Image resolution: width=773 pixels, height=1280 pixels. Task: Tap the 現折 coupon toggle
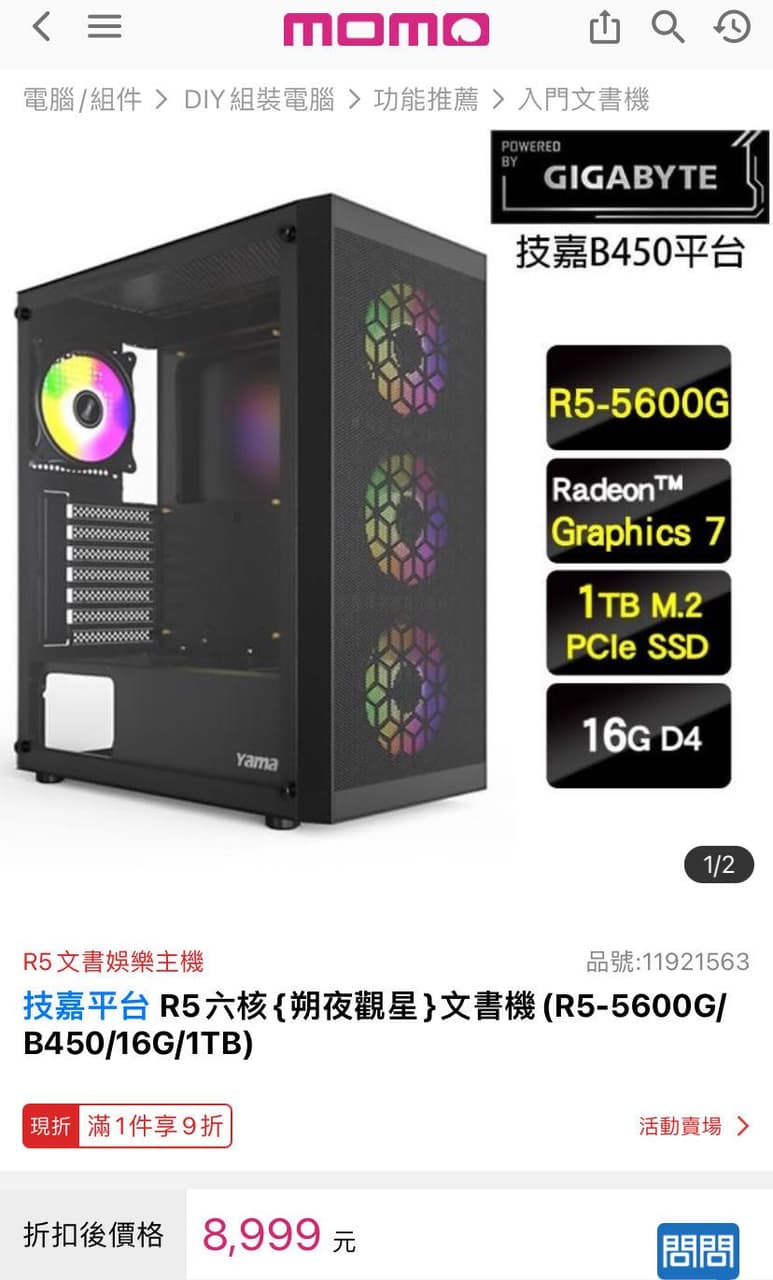click(51, 1126)
